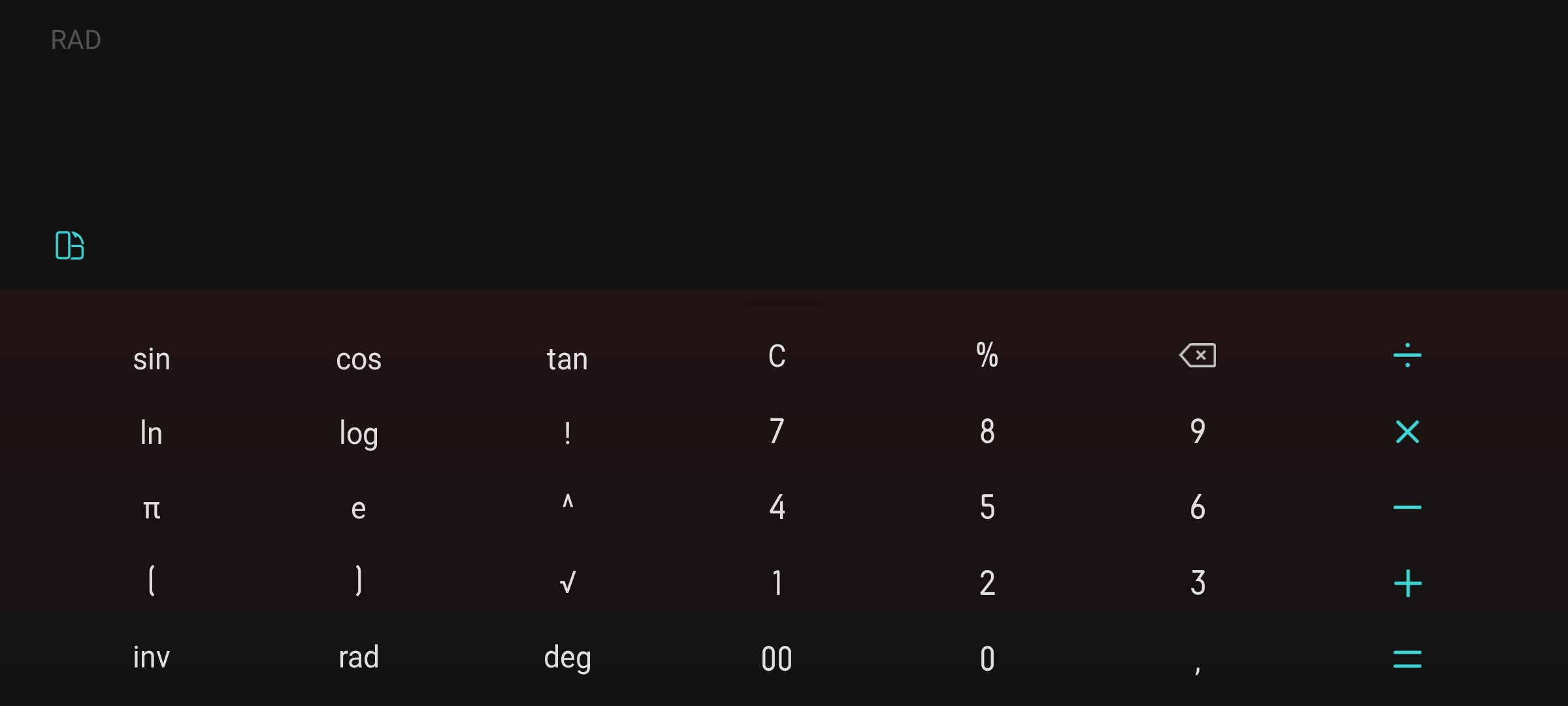
Task: Insert natural logarithm ln
Action: click(152, 433)
